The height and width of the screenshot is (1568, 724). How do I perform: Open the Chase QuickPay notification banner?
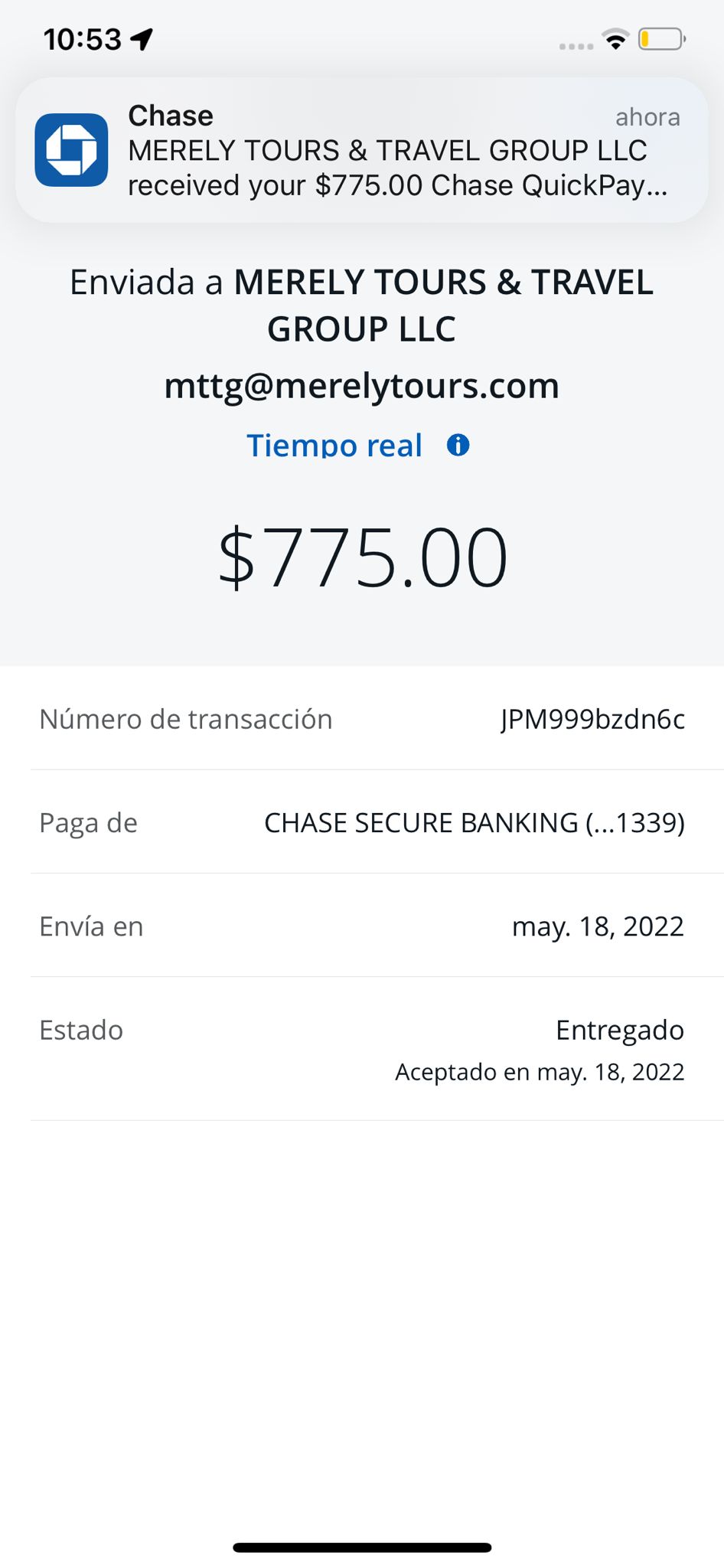(361, 150)
